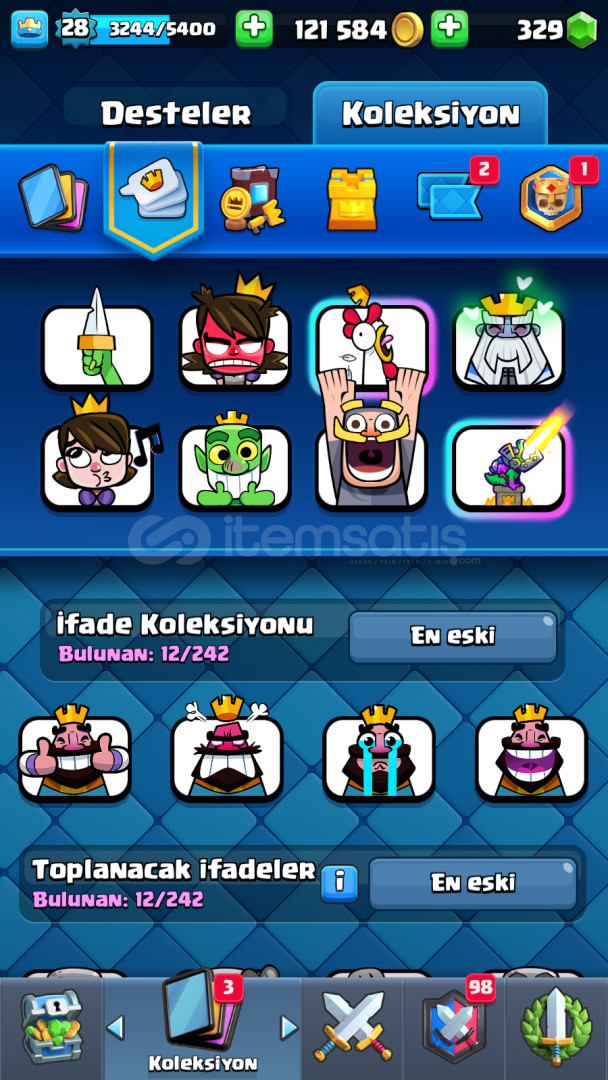The height and width of the screenshot is (1080, 608).
Task: Open the tower skins category
Action: coord(352,198)
